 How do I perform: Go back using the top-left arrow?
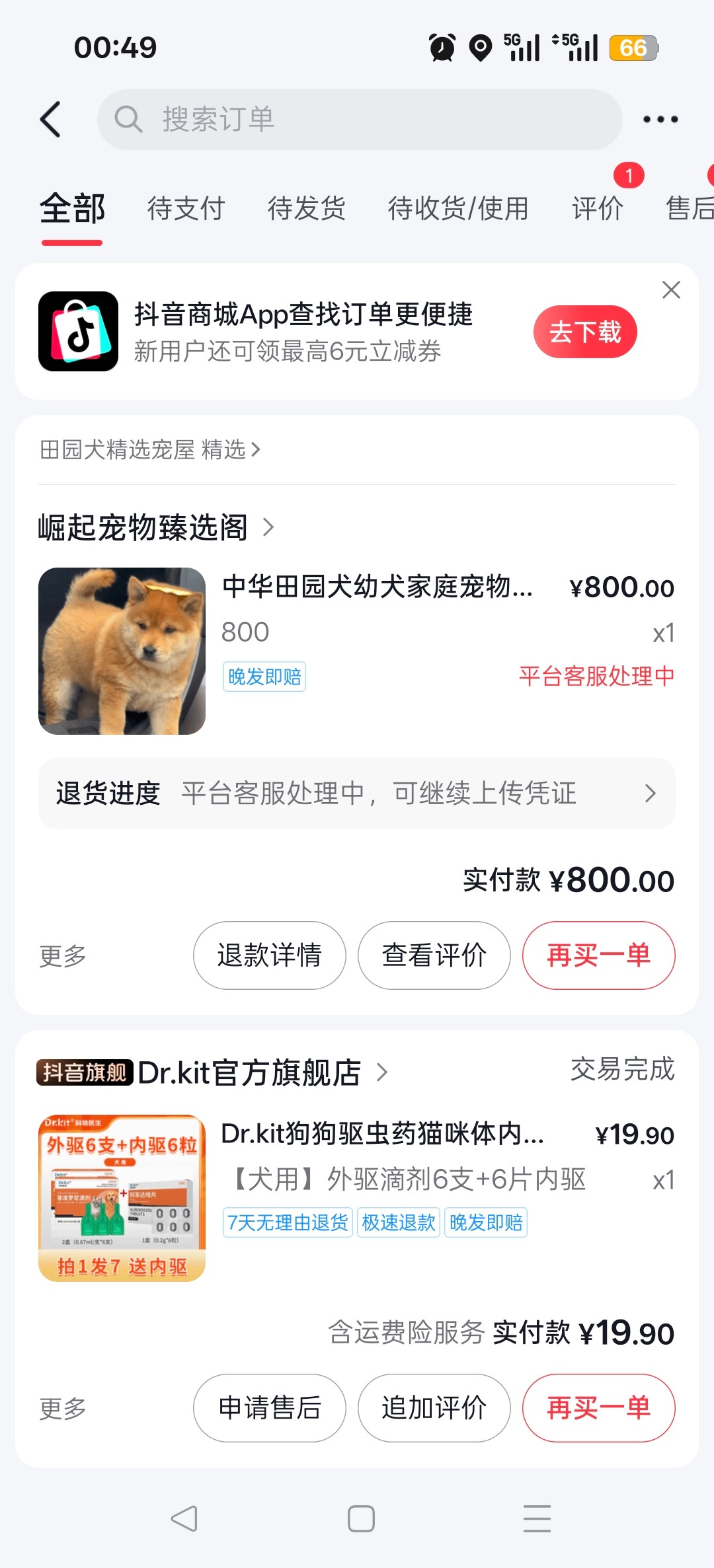click(51, 120)
